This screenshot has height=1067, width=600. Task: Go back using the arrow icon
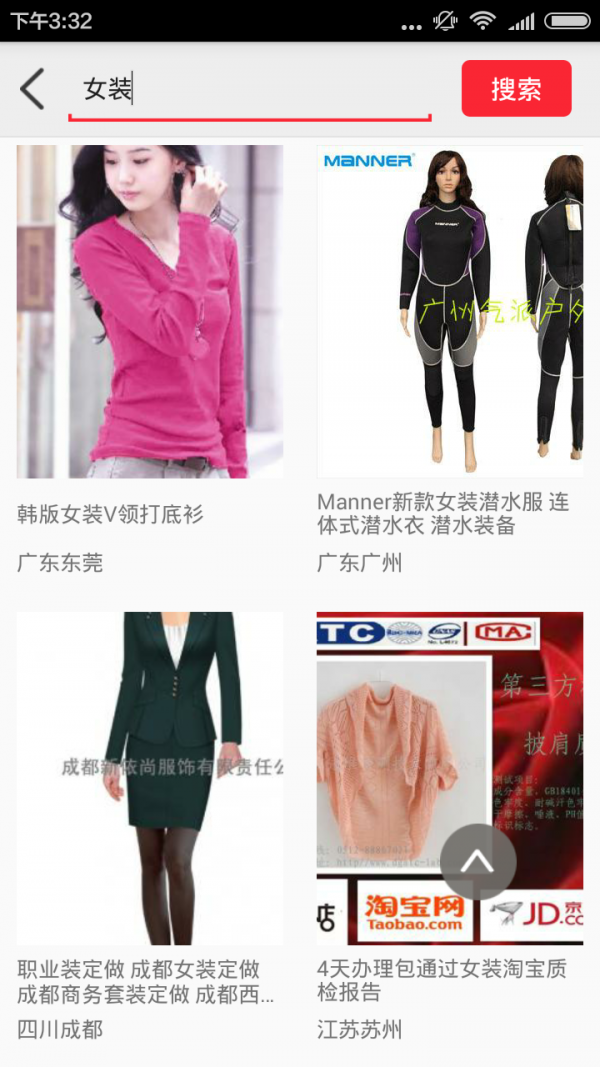(33, 89)
